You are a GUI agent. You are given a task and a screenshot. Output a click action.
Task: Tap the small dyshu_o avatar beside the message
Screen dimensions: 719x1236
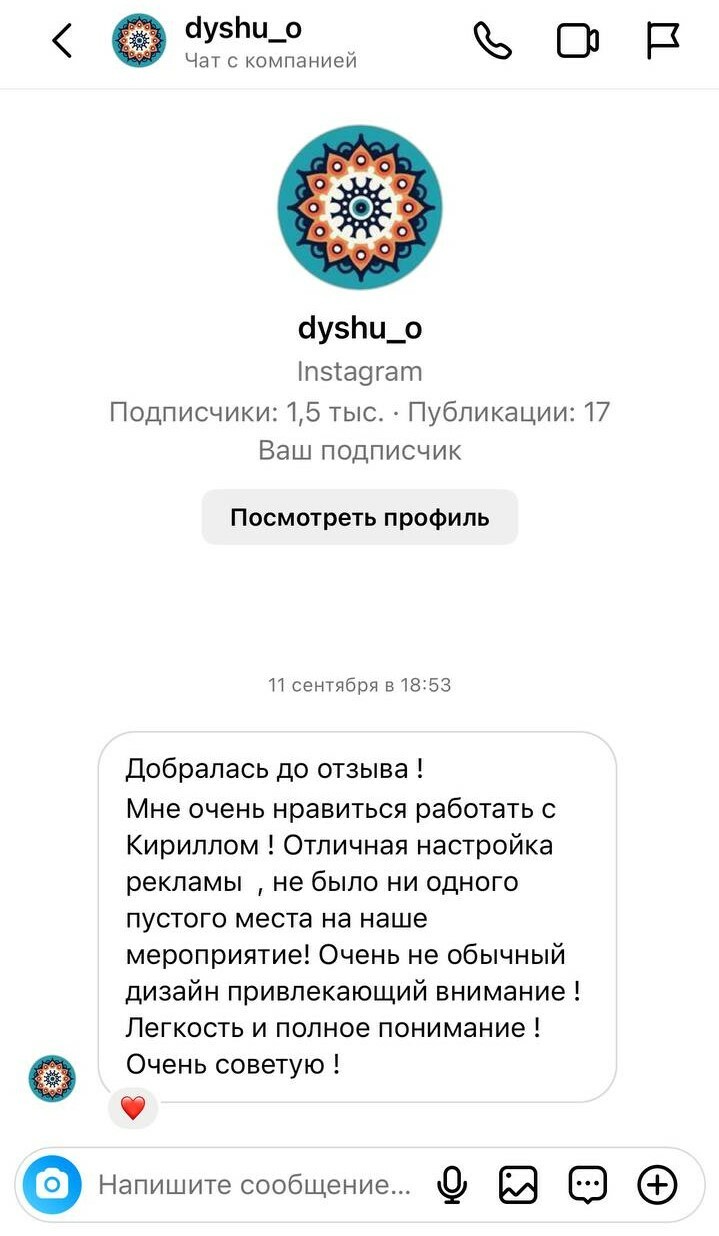52,1079
